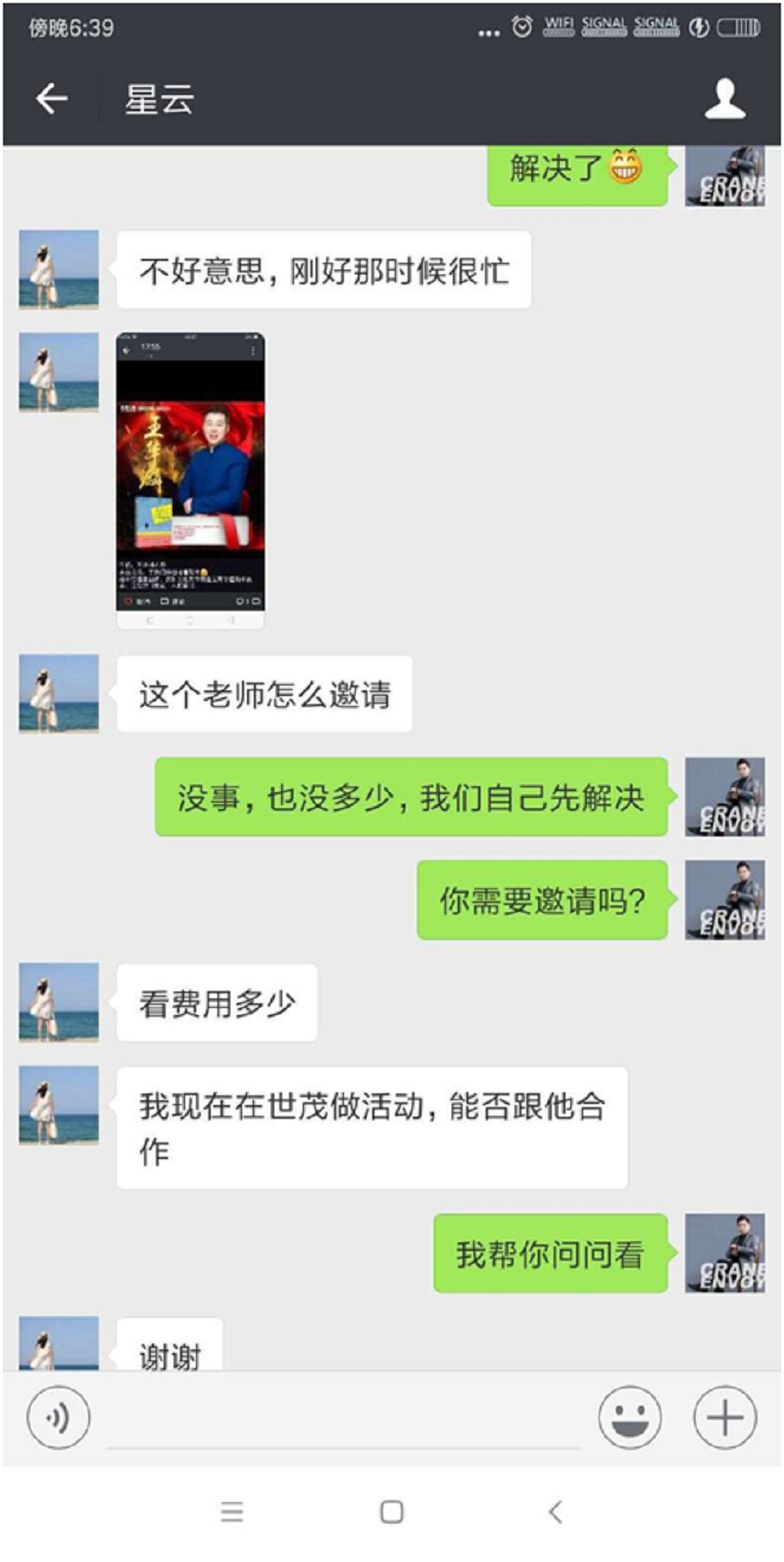The image size is (784, 1562).
Task: Tap my avatar beside 你需要邀请吗?
Action: [x=724, y=899]
